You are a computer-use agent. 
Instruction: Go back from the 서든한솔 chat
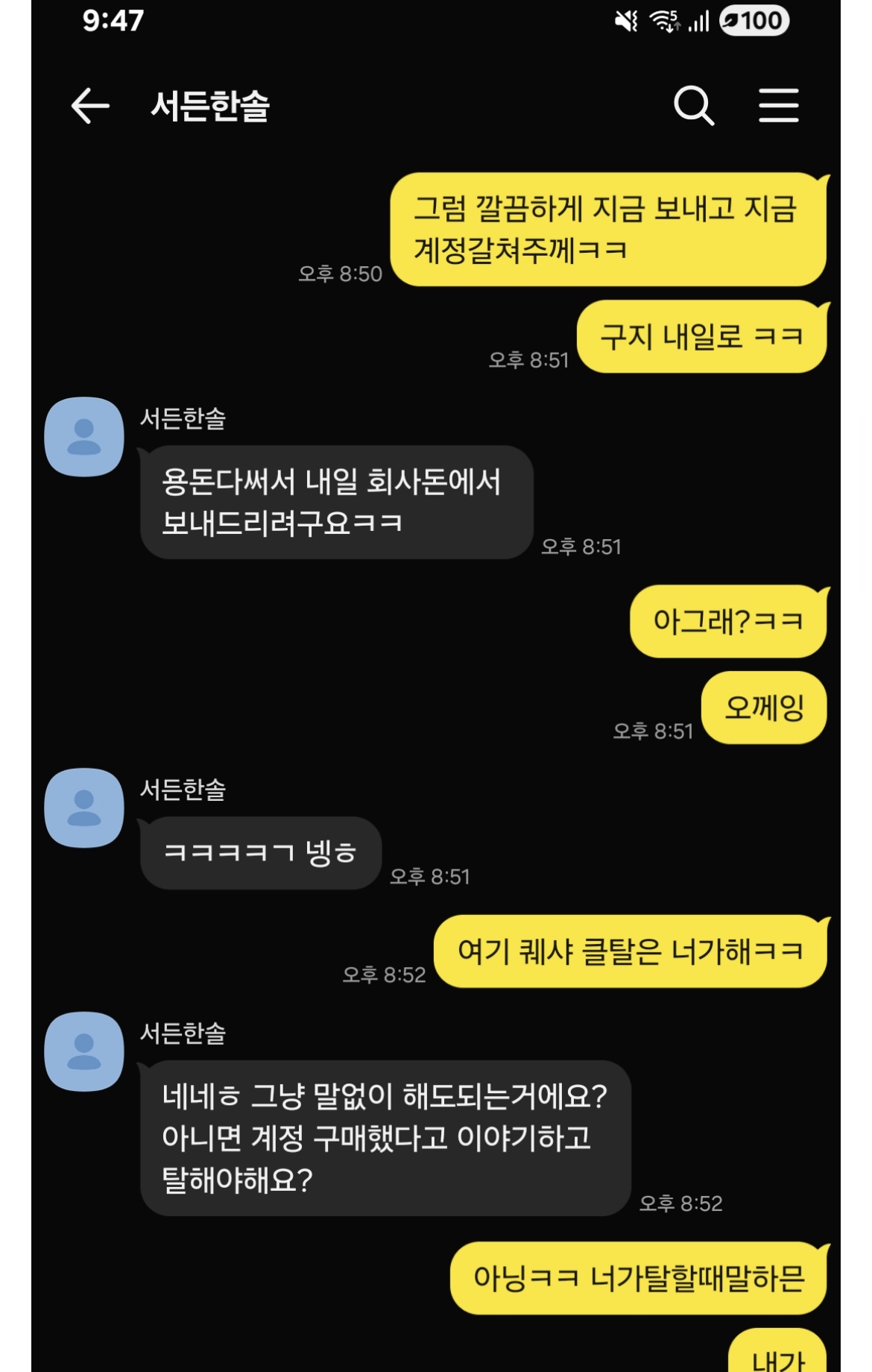[x=90, y=106]
